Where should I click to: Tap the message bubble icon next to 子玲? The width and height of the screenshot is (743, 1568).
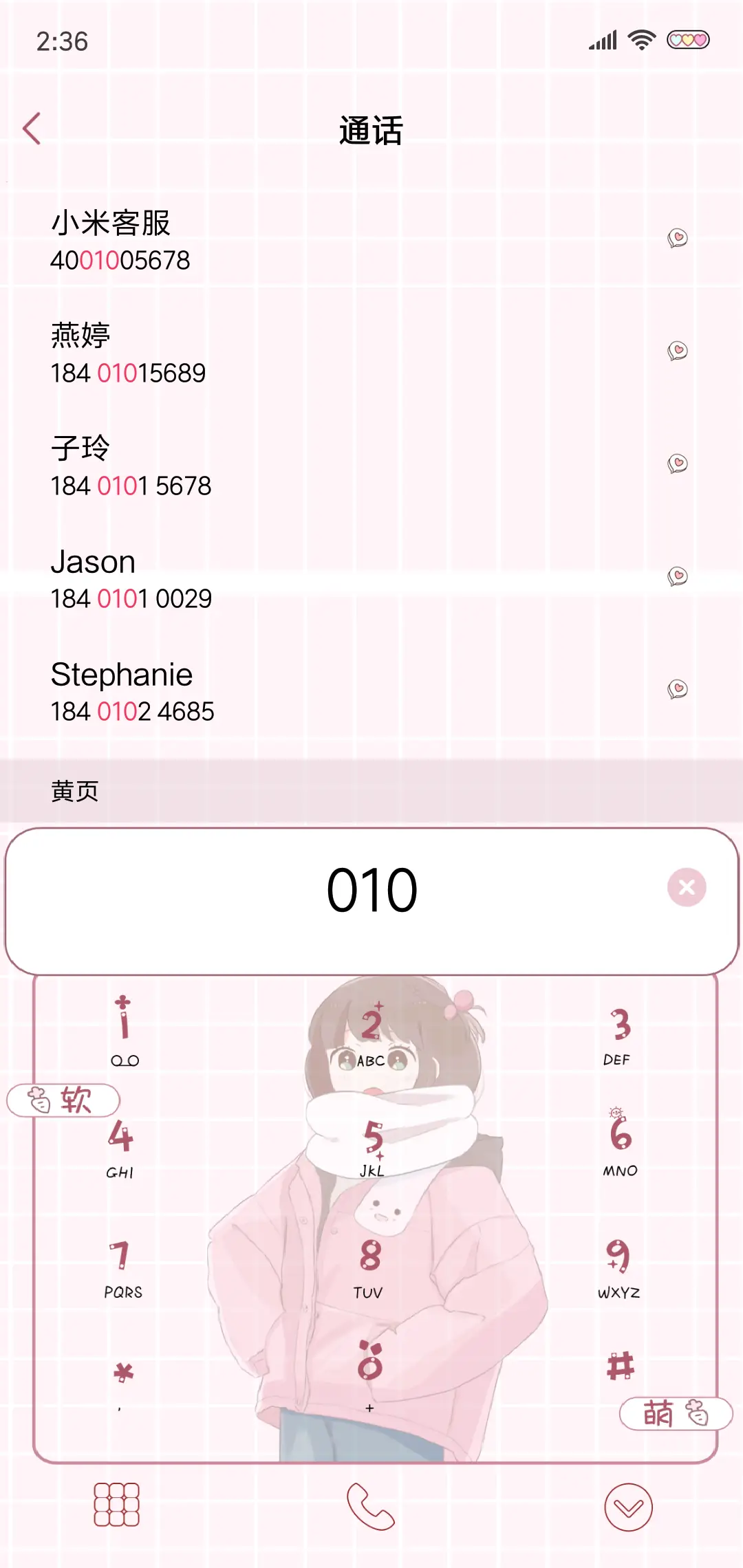[678, 464]
